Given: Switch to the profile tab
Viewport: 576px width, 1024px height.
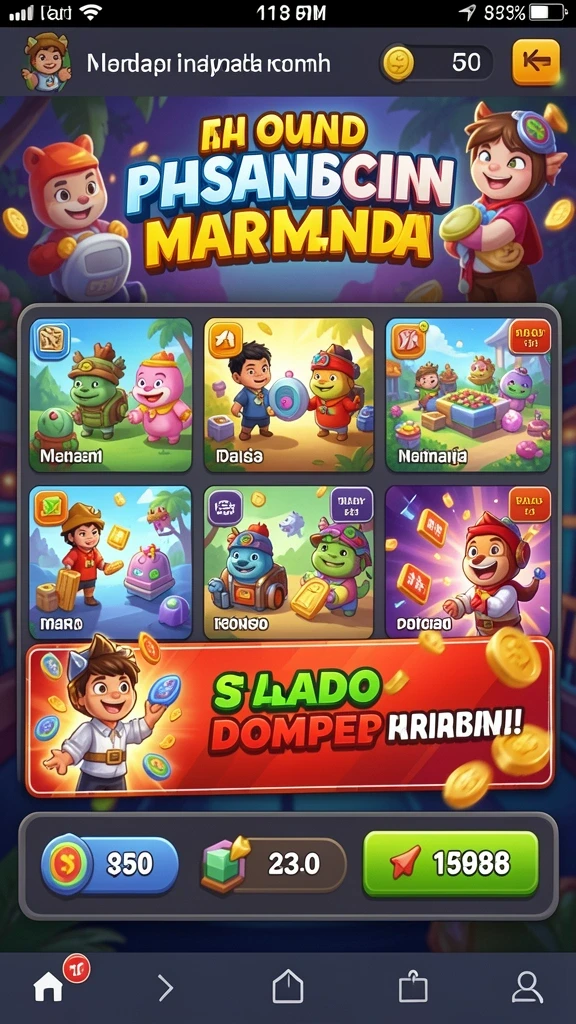Looking at the screenshot, I should [x=527, y=987].
